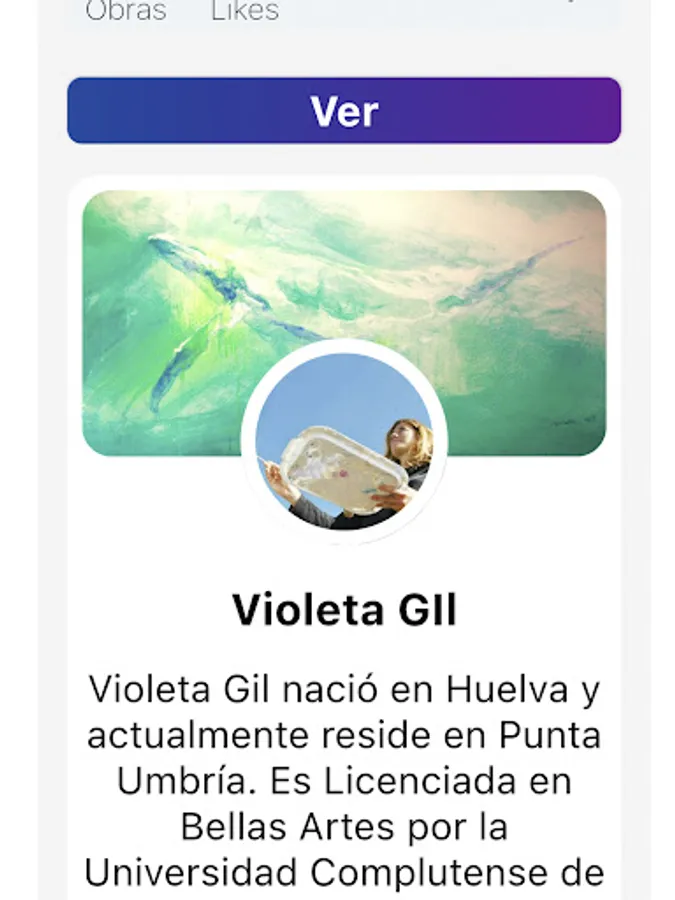This screenshot has height=900, width=675.
Task: Open Violeta Gil's artist card
Action: (x=344, y=610)
